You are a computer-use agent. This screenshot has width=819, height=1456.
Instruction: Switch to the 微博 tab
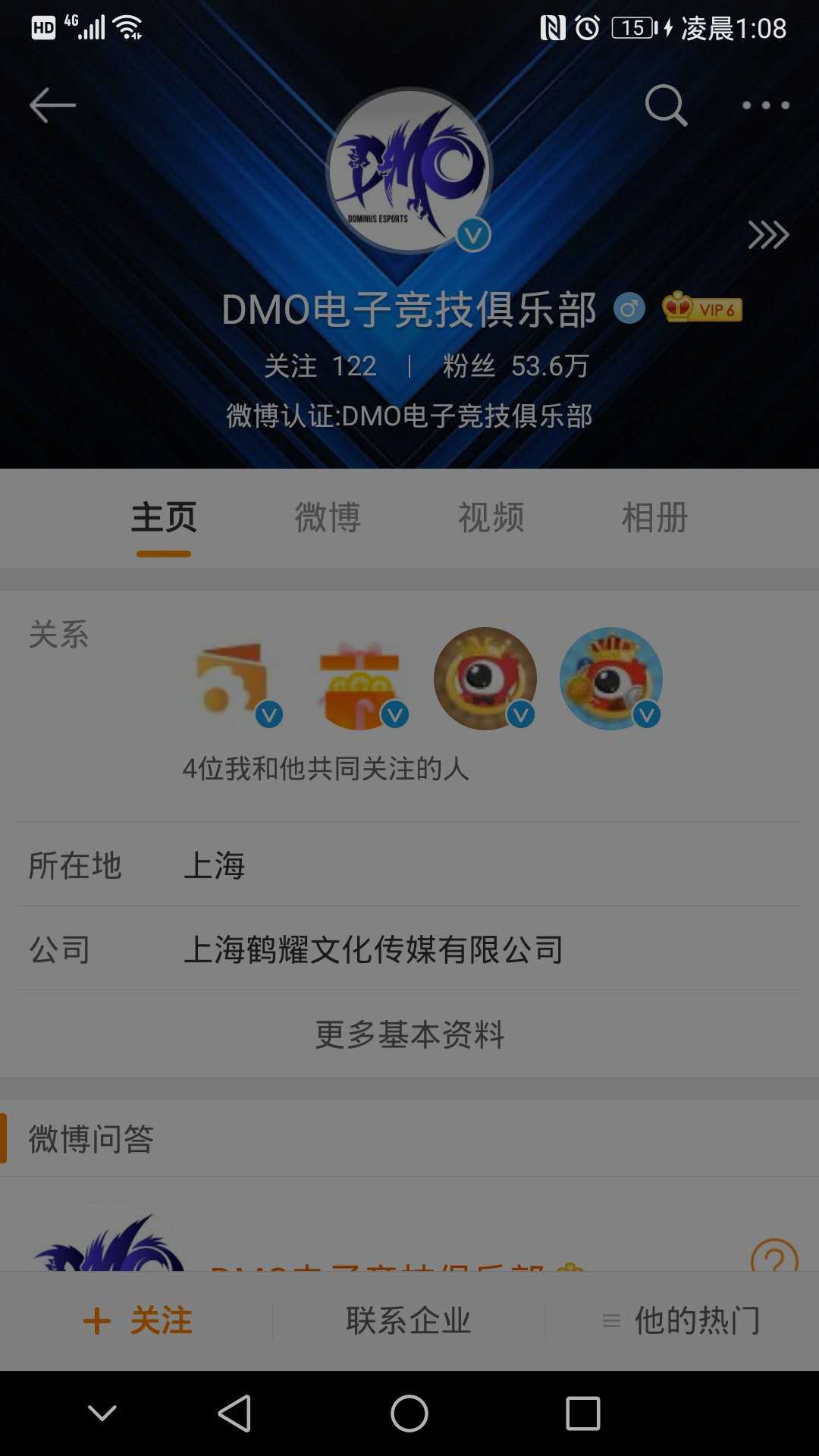tap(328, 518)
